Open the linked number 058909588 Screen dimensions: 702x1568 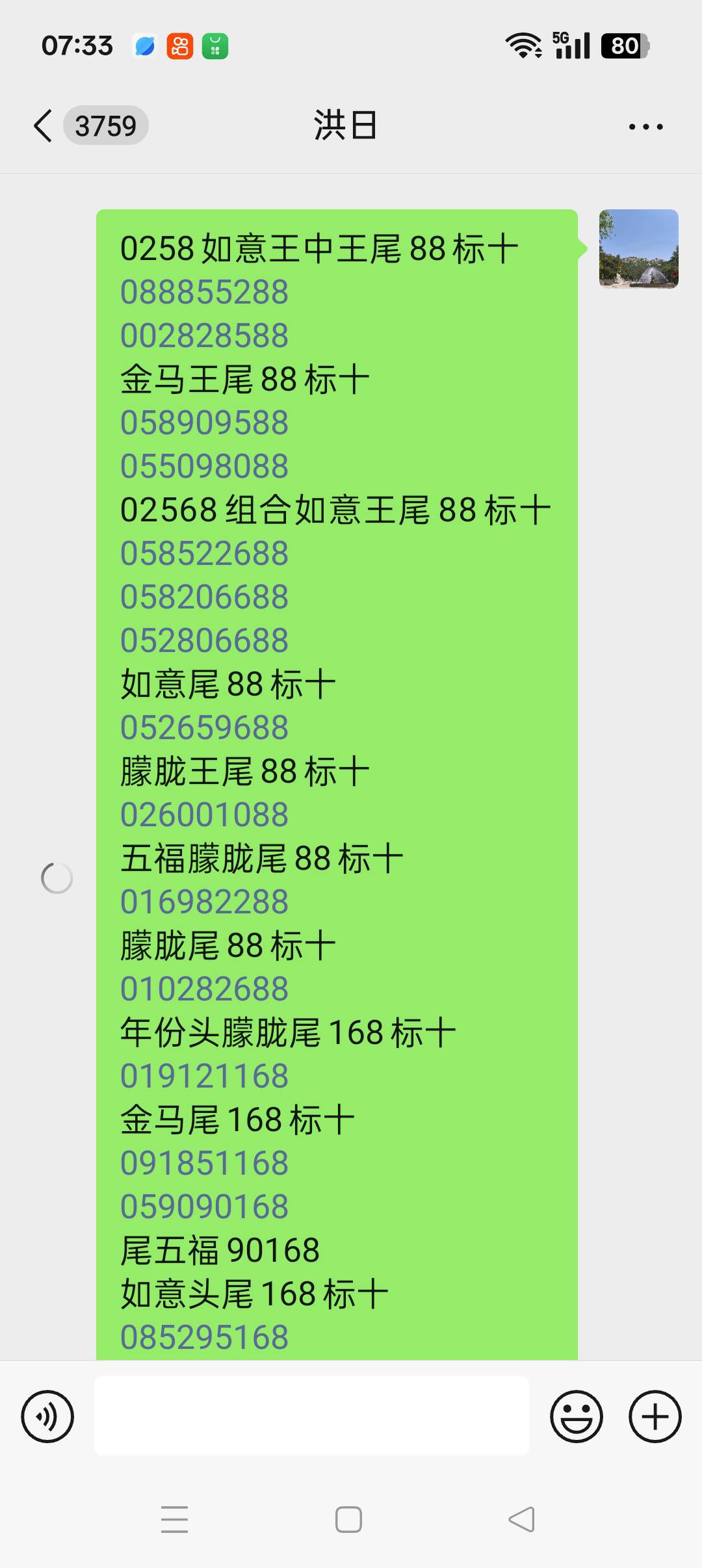[x=204, y=423]
